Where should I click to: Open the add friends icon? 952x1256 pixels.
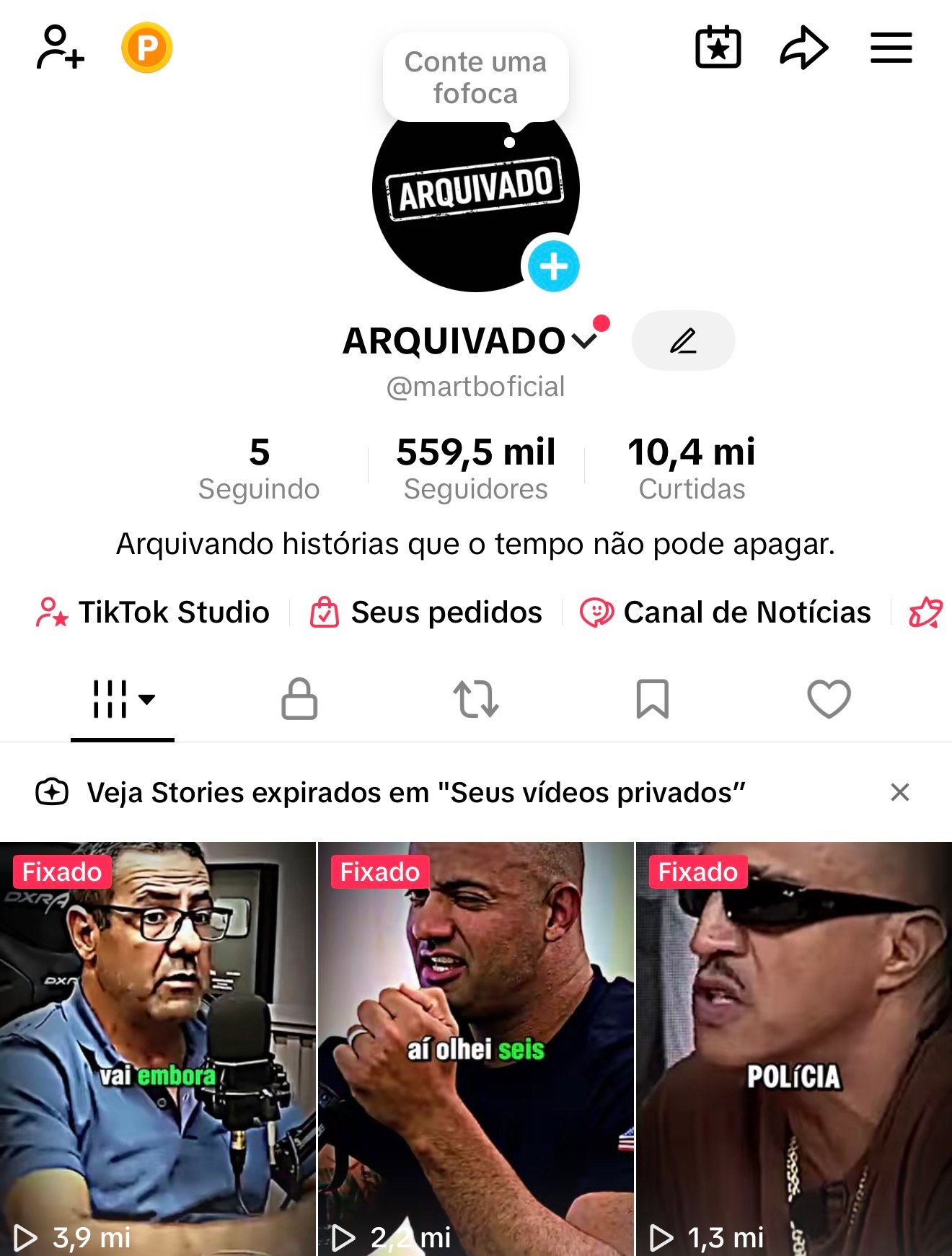point(60,48)
